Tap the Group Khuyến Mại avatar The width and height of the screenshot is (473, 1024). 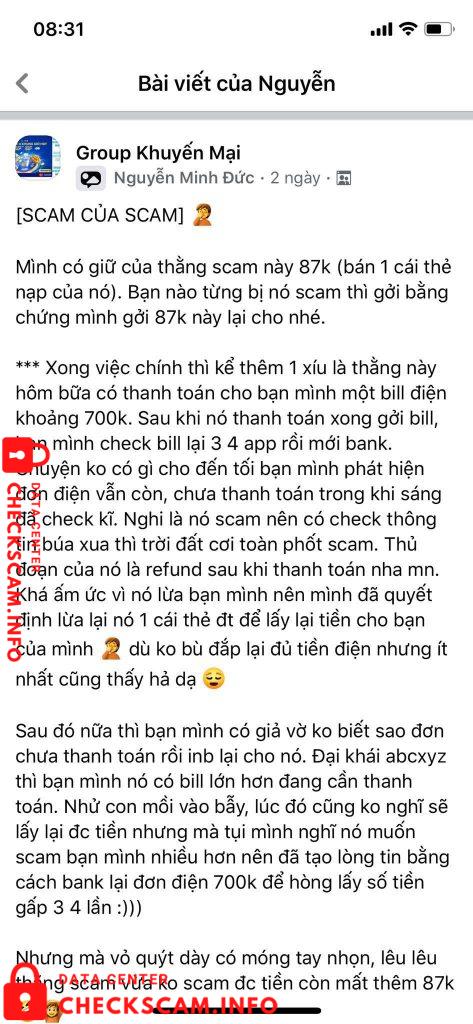point(38,157)
